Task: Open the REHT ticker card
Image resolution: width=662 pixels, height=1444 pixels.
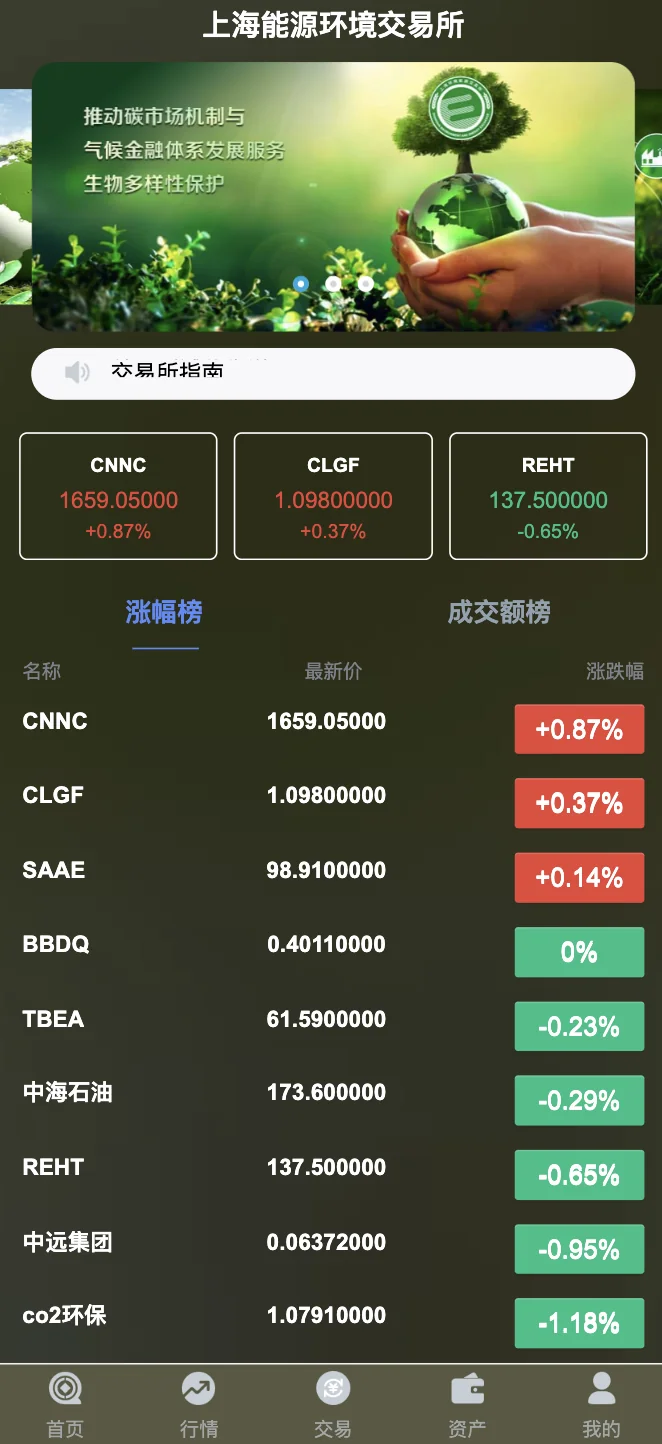Action: point(548,496)
